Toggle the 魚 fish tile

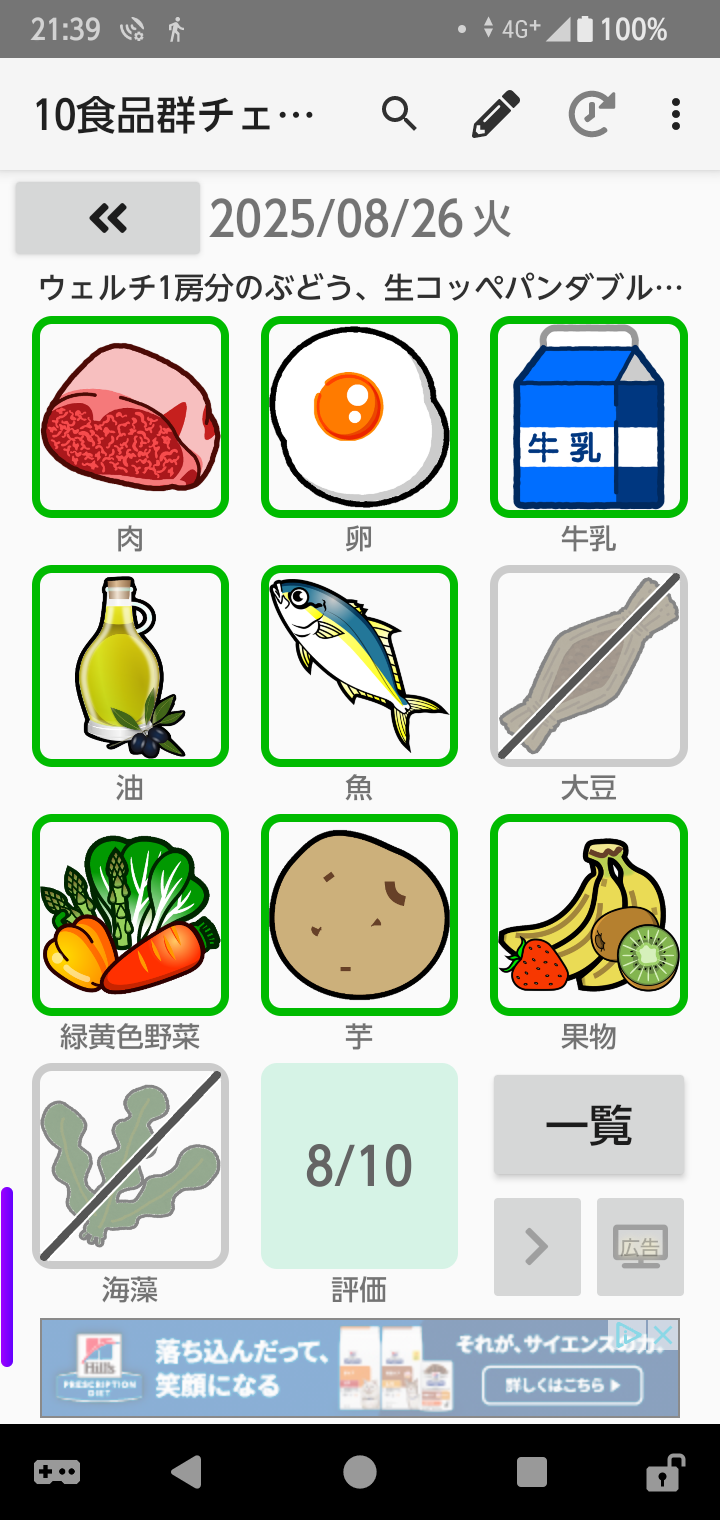(359, 666)
